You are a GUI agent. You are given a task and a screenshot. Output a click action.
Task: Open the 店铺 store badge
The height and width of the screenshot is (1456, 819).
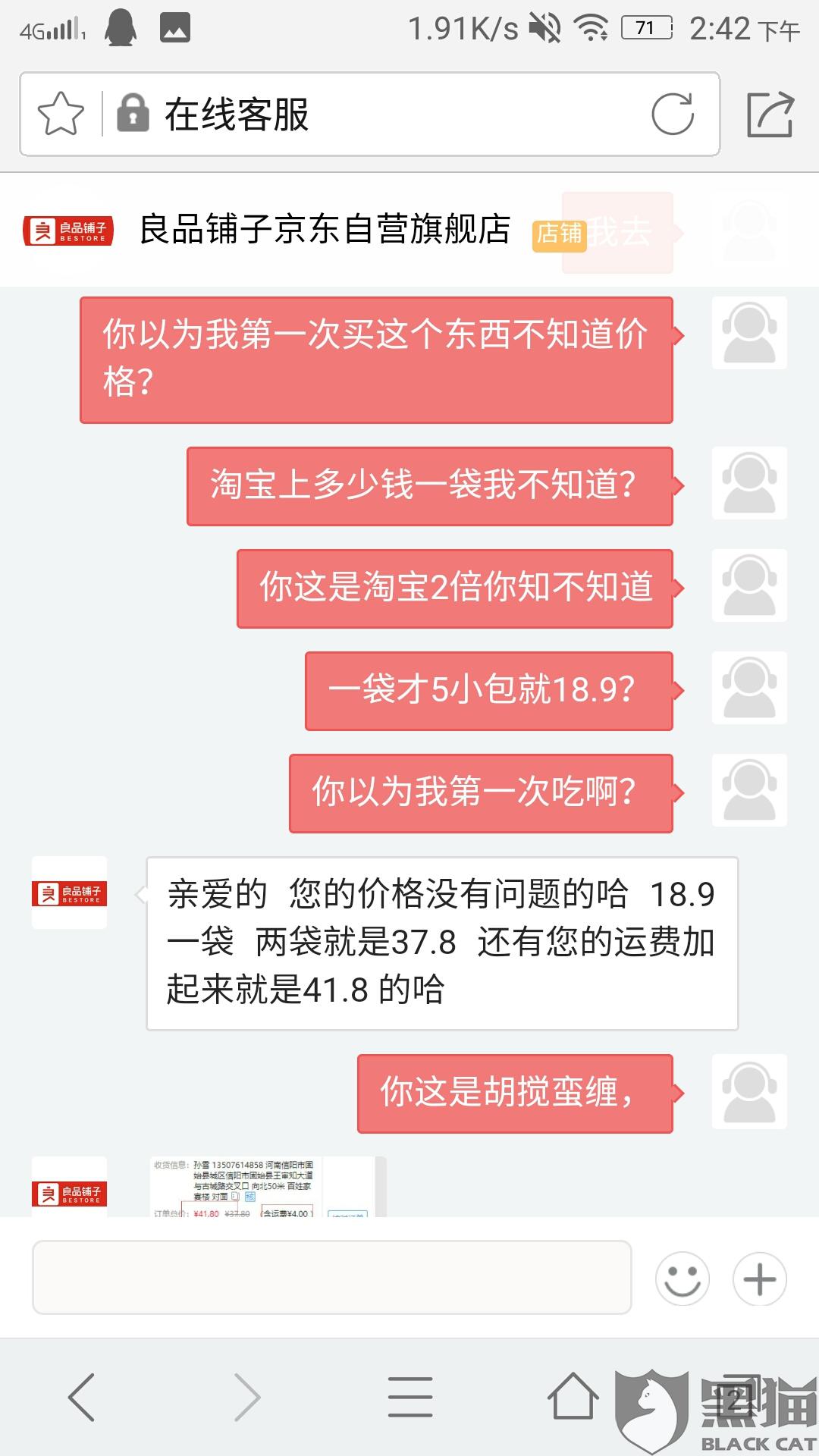(x=560, y=234)
